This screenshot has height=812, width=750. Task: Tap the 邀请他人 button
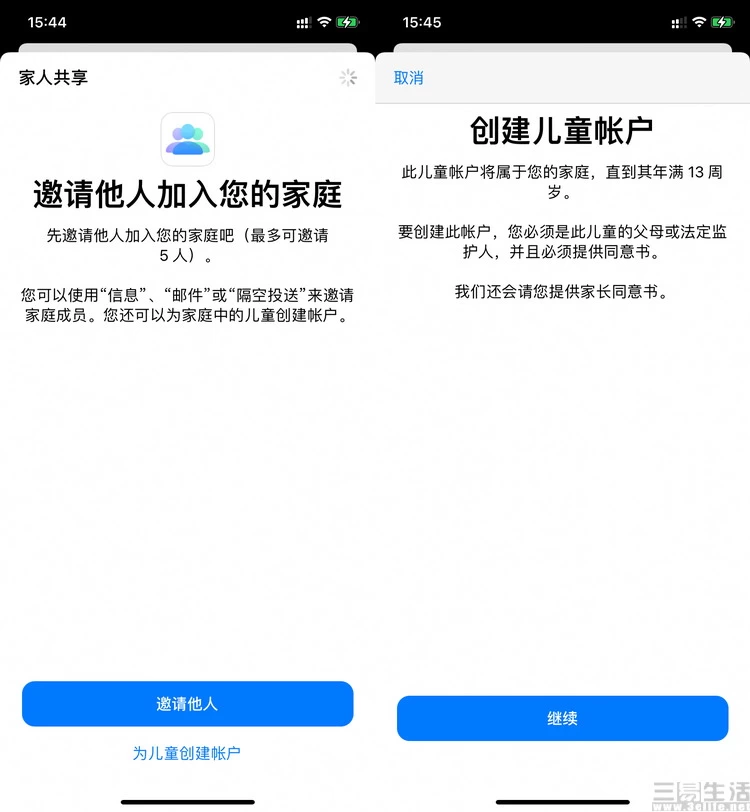click(x=187, y=704)
